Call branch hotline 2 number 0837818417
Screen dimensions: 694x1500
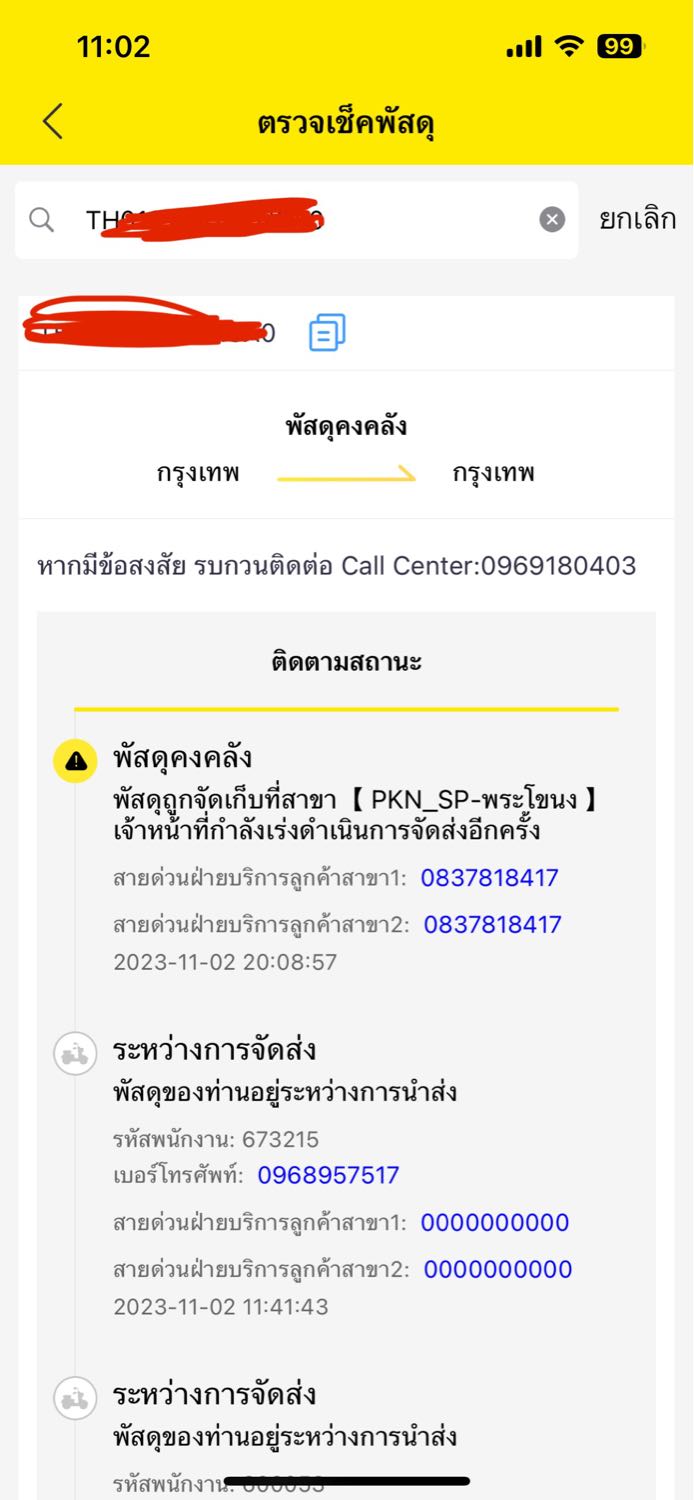coord(492,924)
